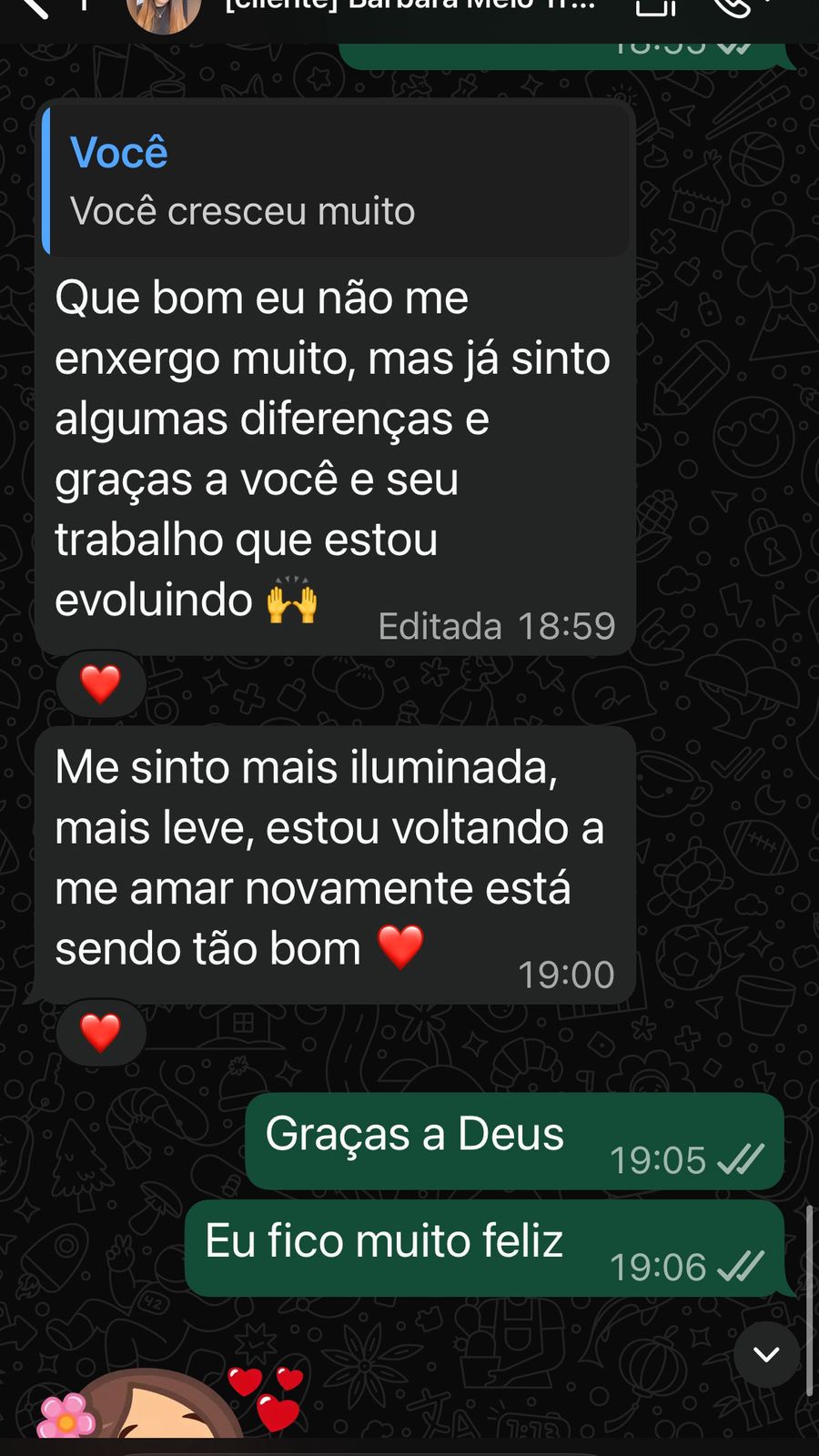819x1456 pixels.
Task: Tap the heart reaction under the 'iluminada' message
Action: [100, 1031]
